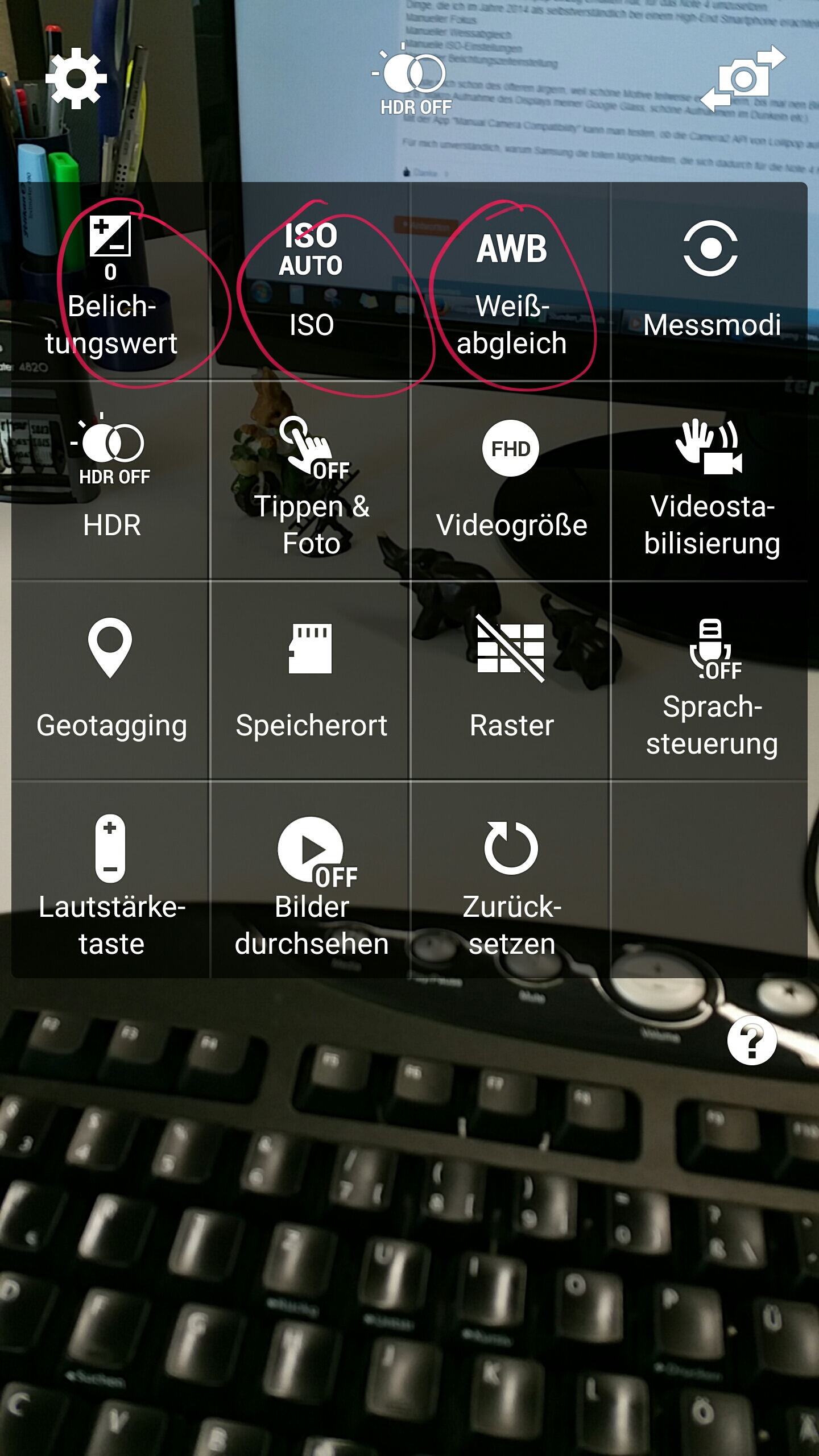The image size is (819, 1456).
Task: Open Messmodi metering modes
Action: coord(710,282)
